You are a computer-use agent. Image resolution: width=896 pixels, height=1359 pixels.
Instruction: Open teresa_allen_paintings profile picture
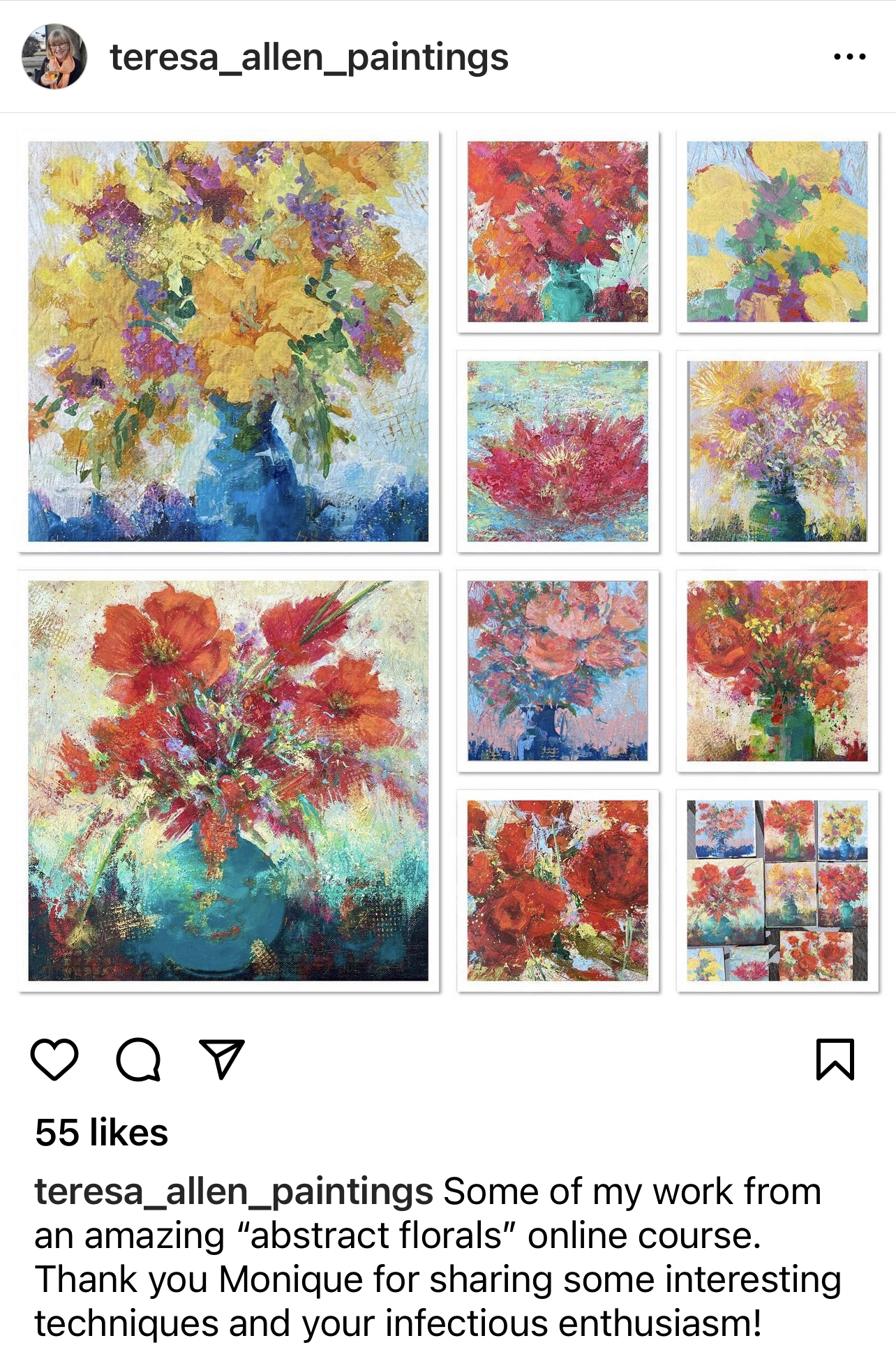click(x=54, y=57)
